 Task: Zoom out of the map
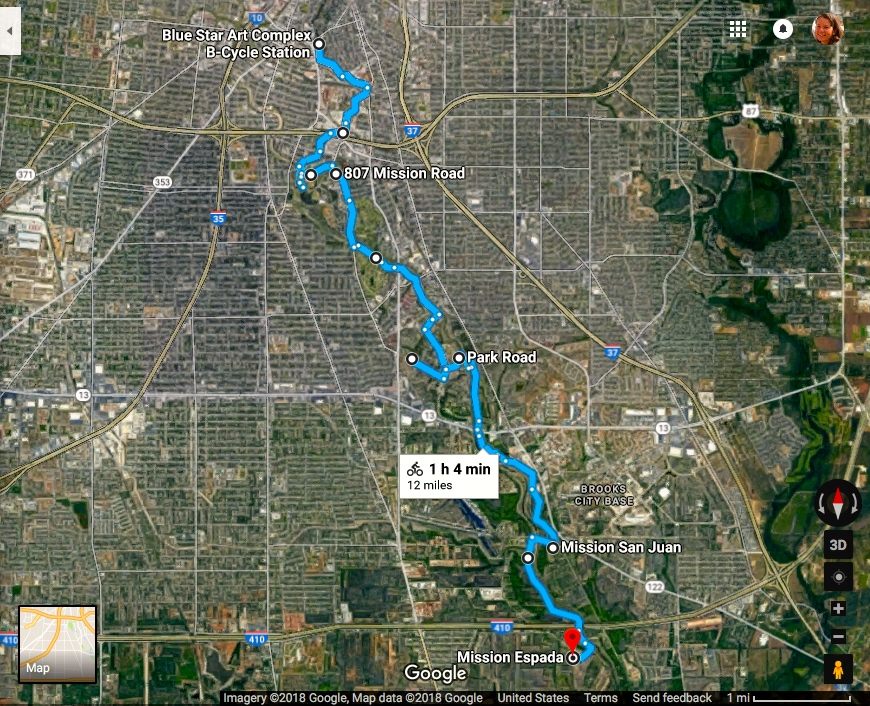[x=838, y=637]
